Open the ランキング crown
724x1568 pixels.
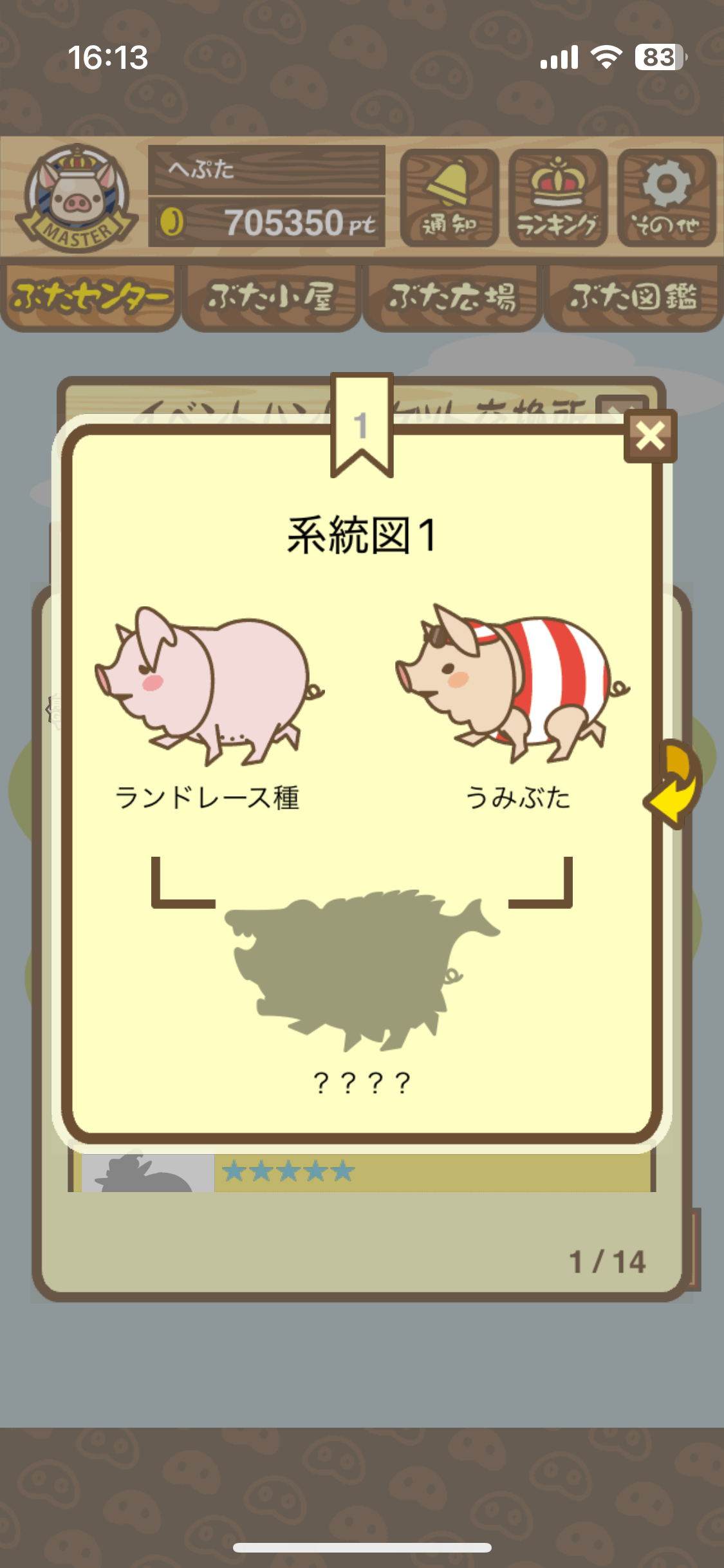coord(558,198)
